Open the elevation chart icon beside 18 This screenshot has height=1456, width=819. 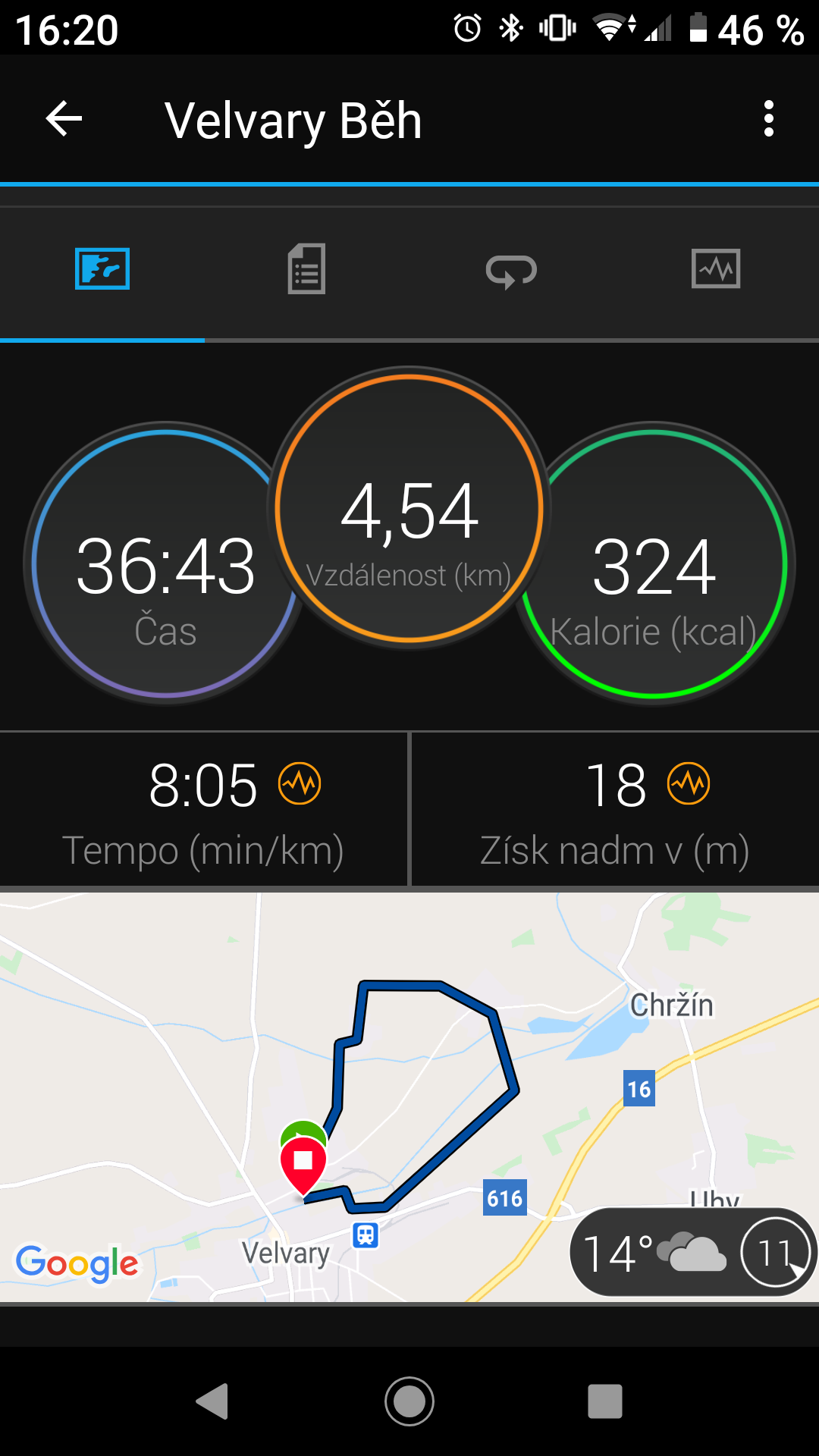(689, 783)
